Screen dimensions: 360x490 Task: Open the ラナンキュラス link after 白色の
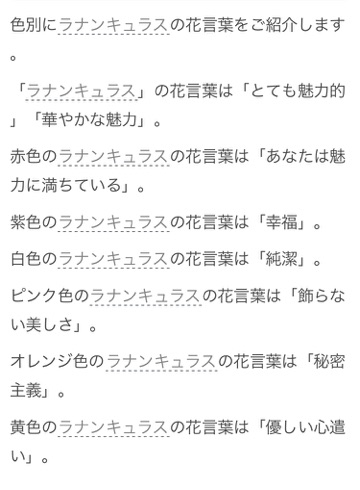point(114,259)
